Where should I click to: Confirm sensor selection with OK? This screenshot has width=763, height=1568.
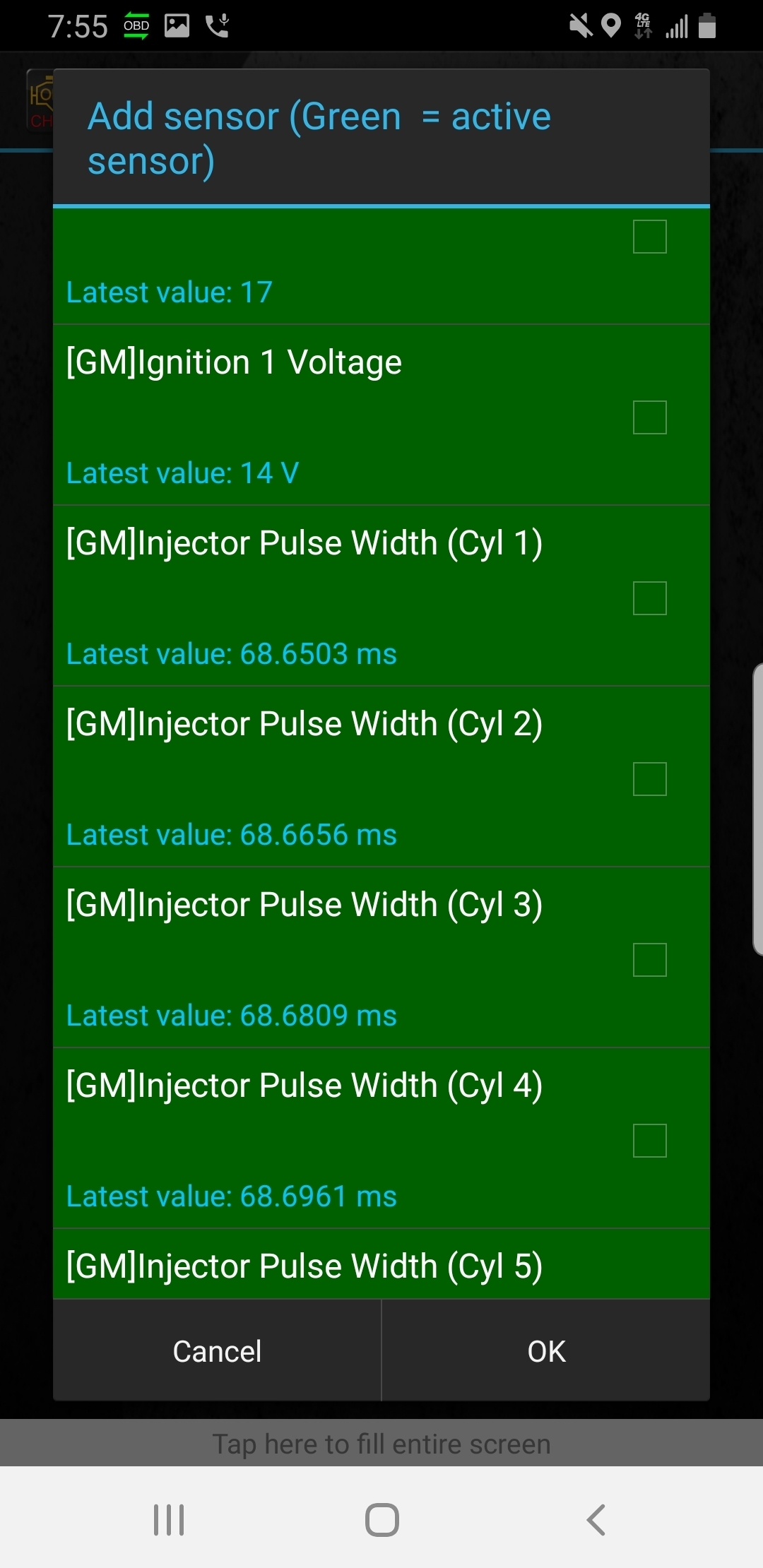(x=546, y=1351)
